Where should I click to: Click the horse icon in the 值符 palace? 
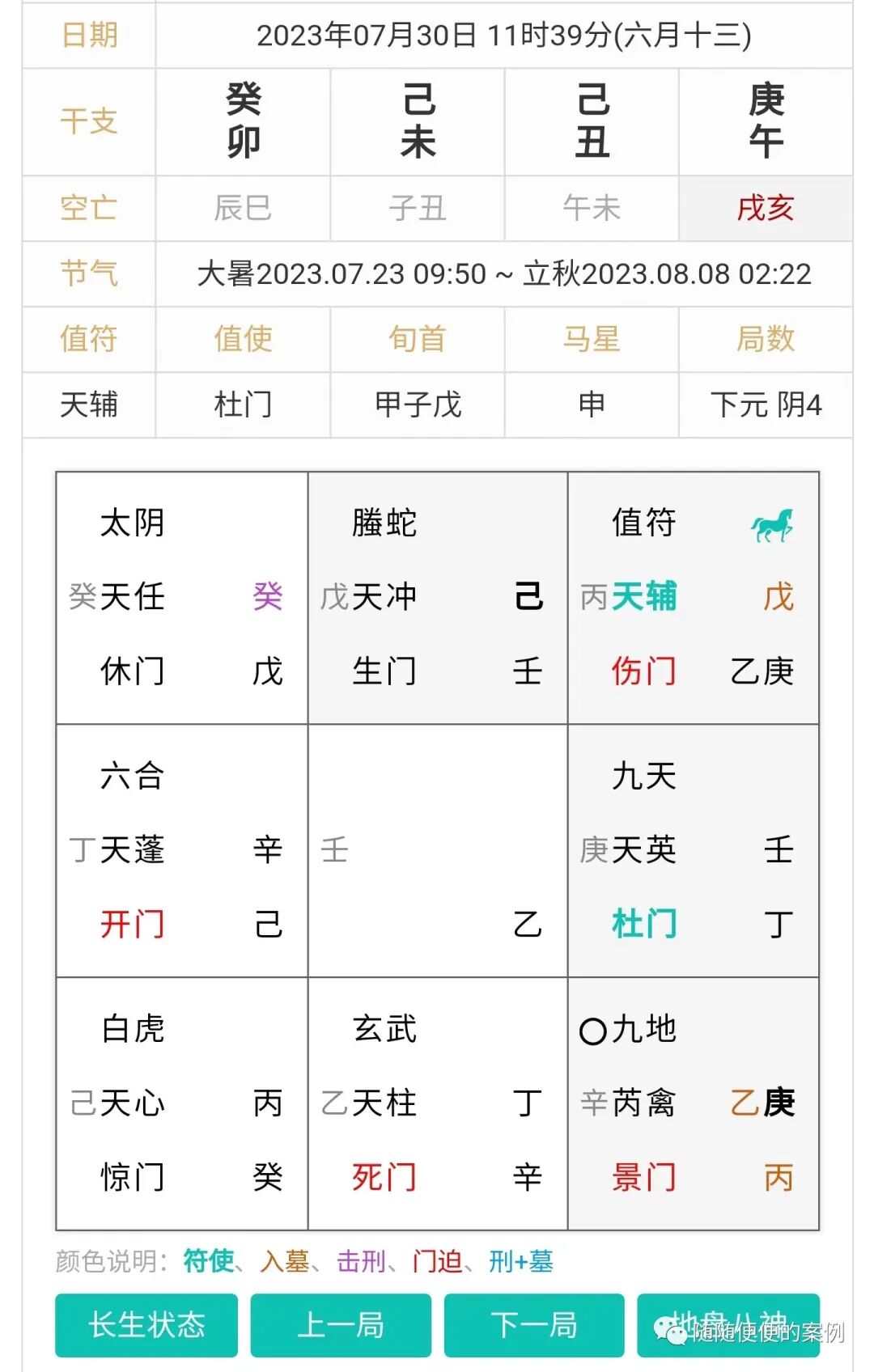(772, 524)
